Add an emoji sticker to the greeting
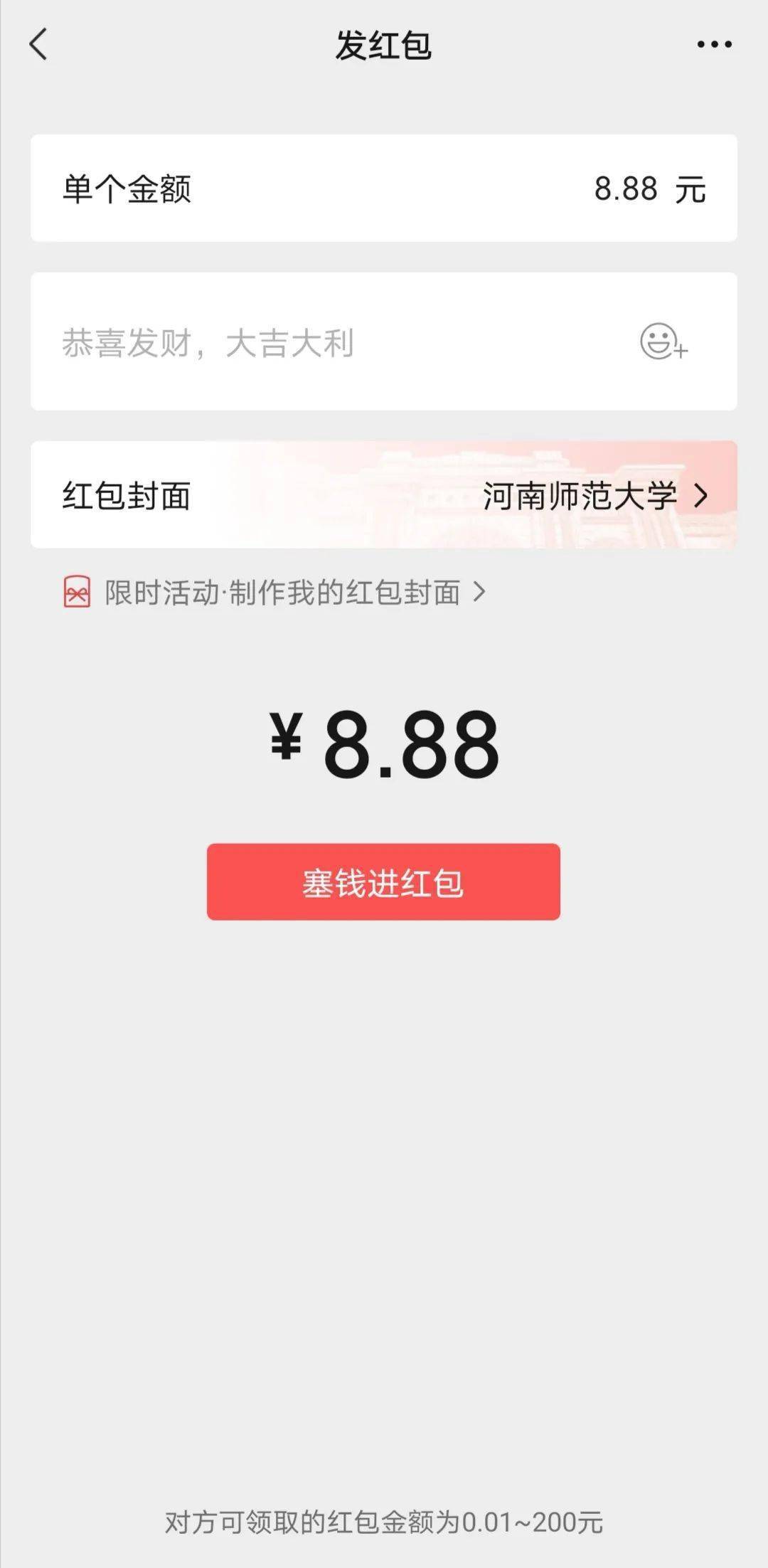 (663, 342)
